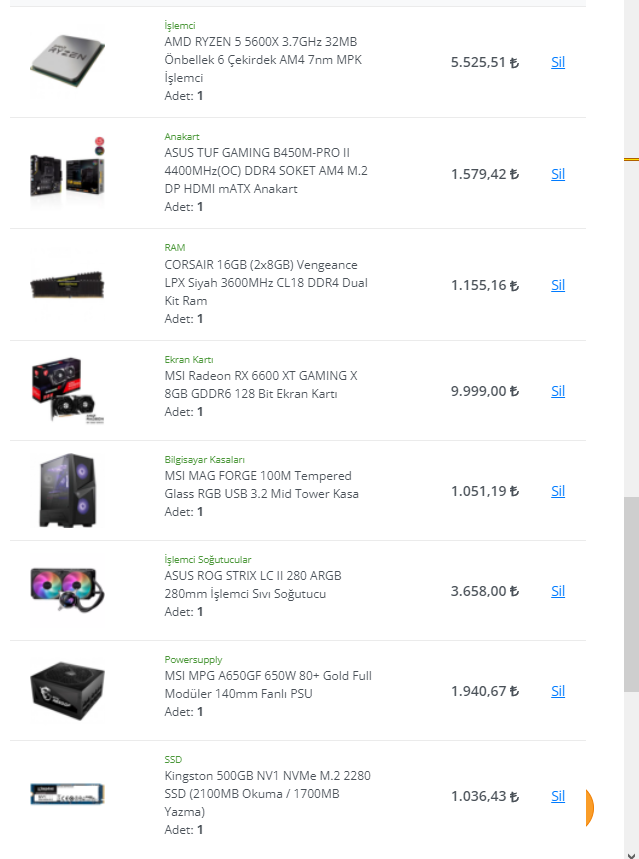Screen dimensions: 639x859
Task: Remove the AMD RYZEN 5 5600X processor
Action: (558, 62)
